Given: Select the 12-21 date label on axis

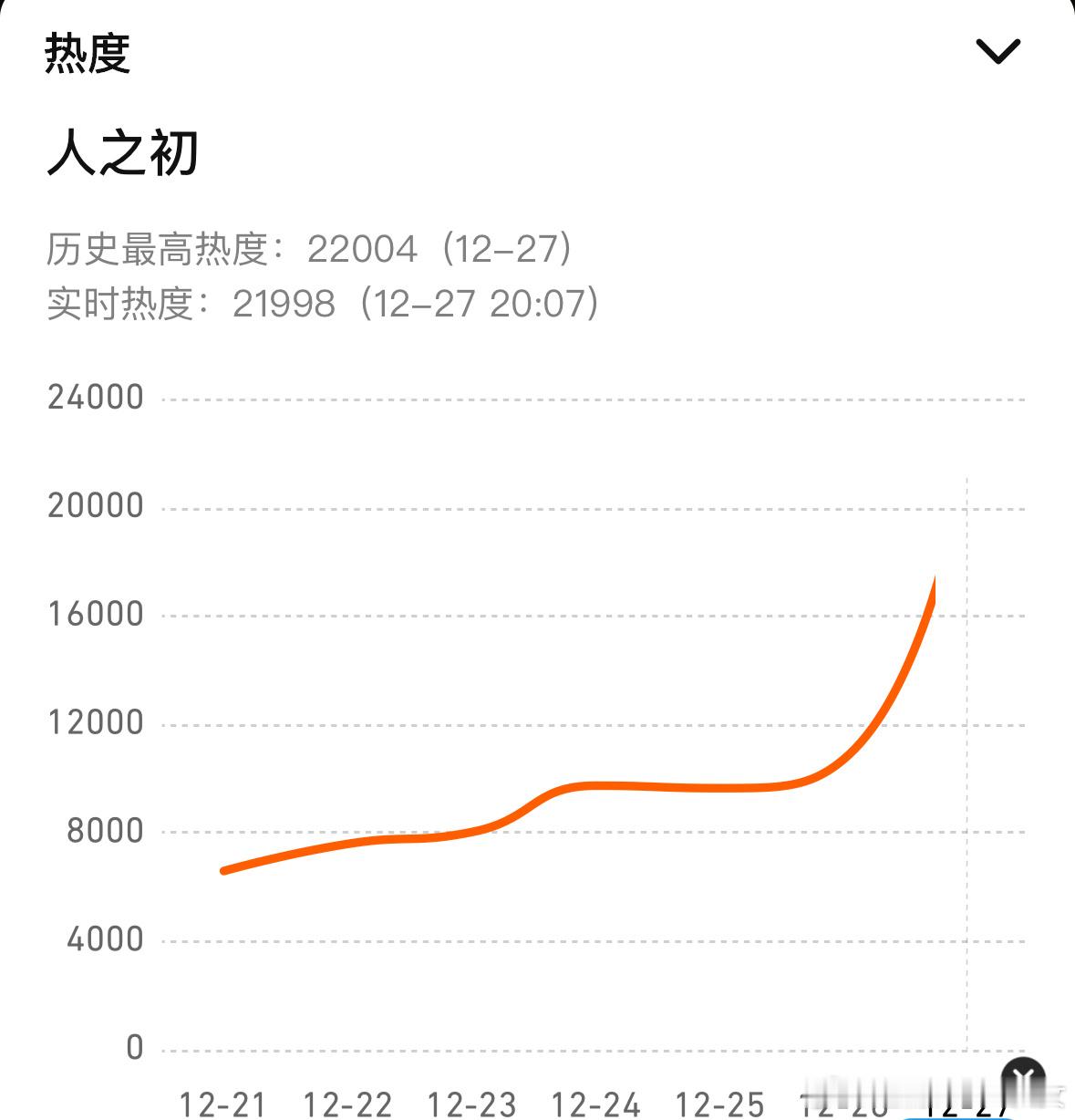Looking at the screenshot, I should [x=222, y=1106].
